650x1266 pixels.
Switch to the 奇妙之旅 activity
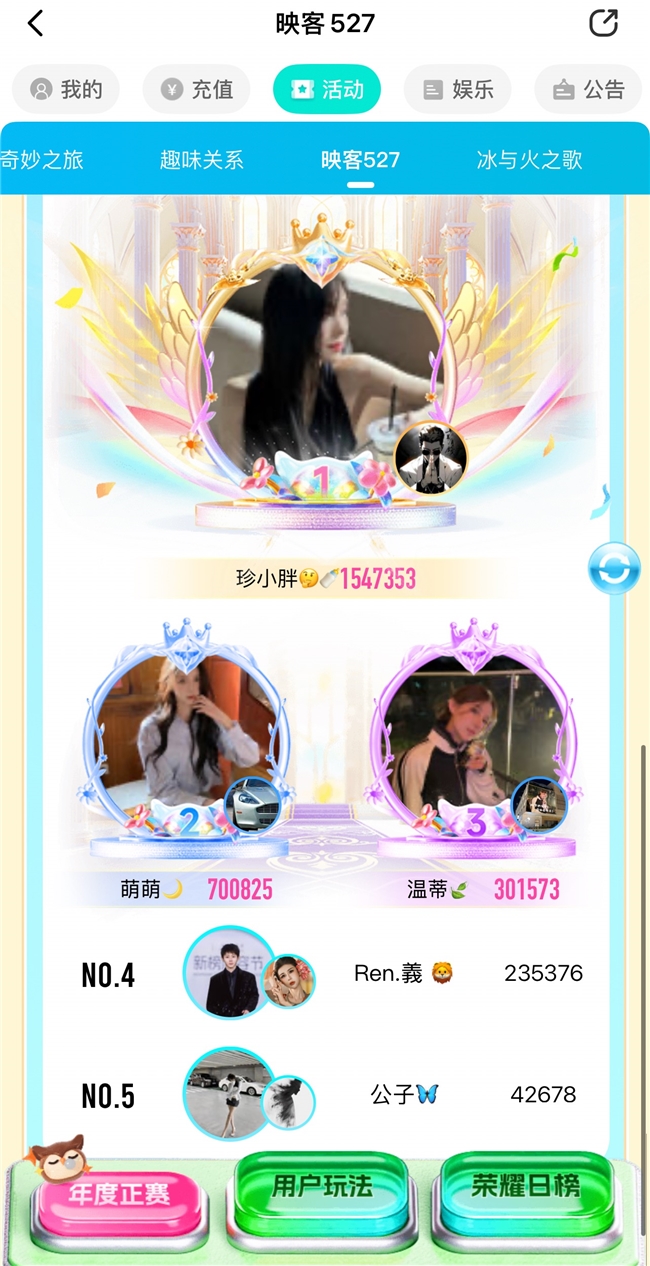[x=42, y=160]
